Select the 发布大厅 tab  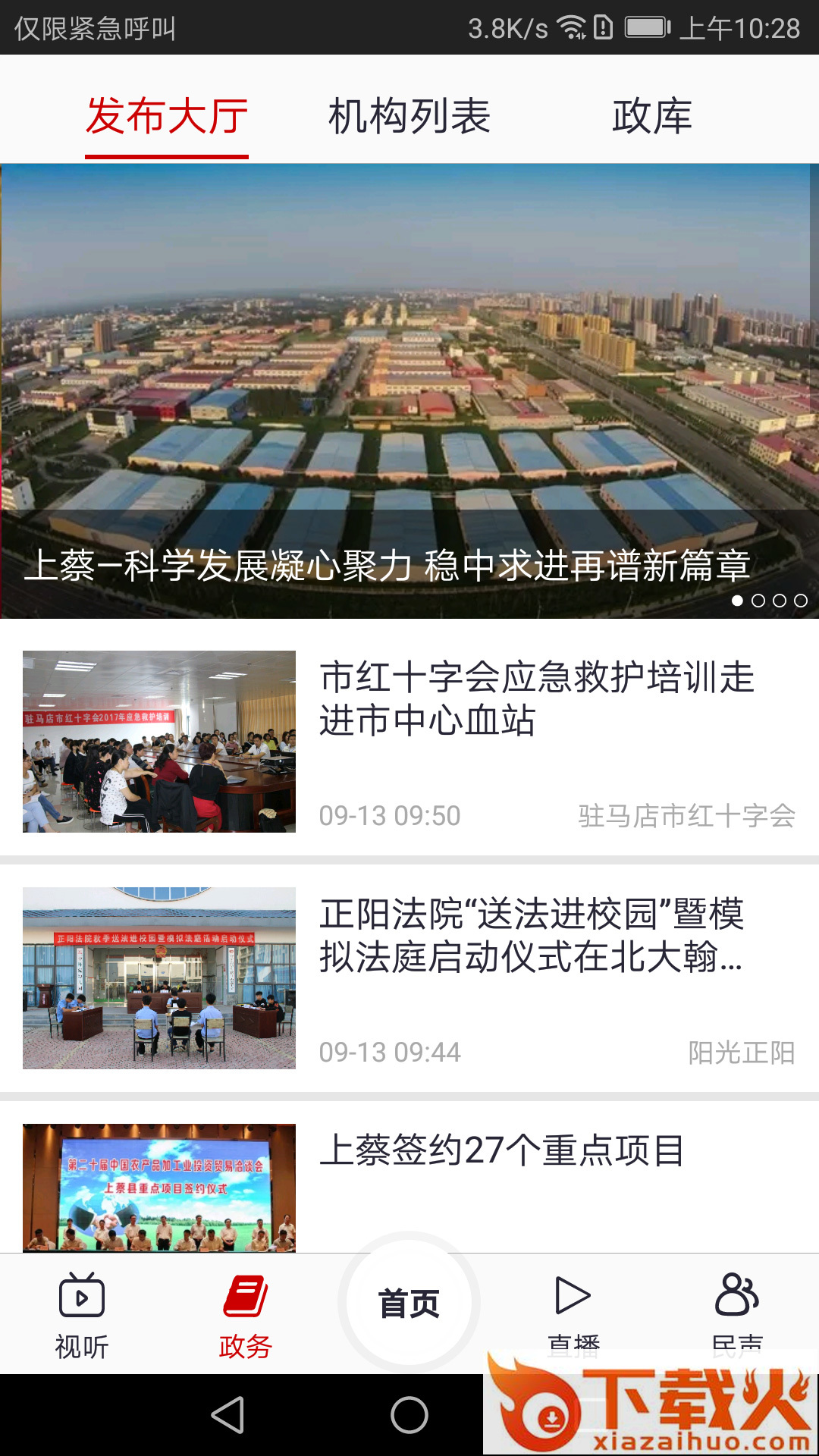tap(167, 116)
